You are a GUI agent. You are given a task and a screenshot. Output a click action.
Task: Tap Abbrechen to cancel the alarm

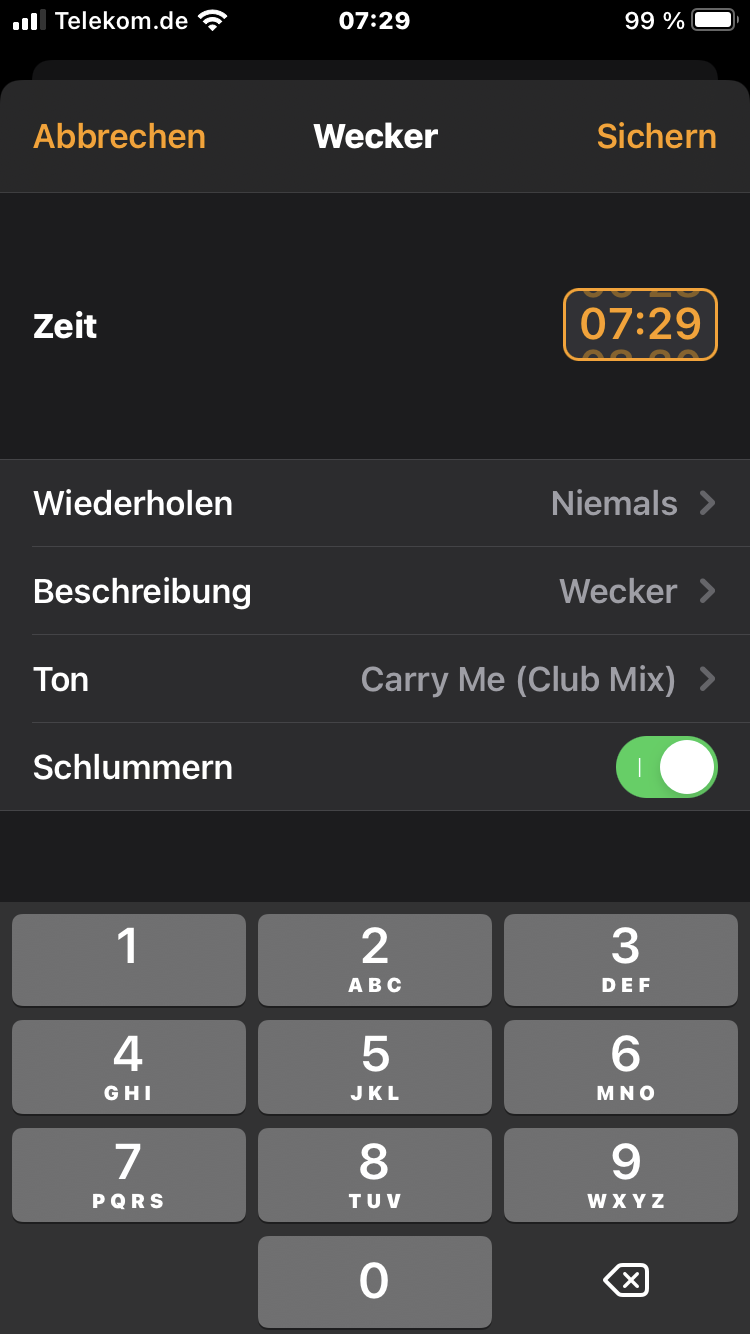(x=119, y=136)
